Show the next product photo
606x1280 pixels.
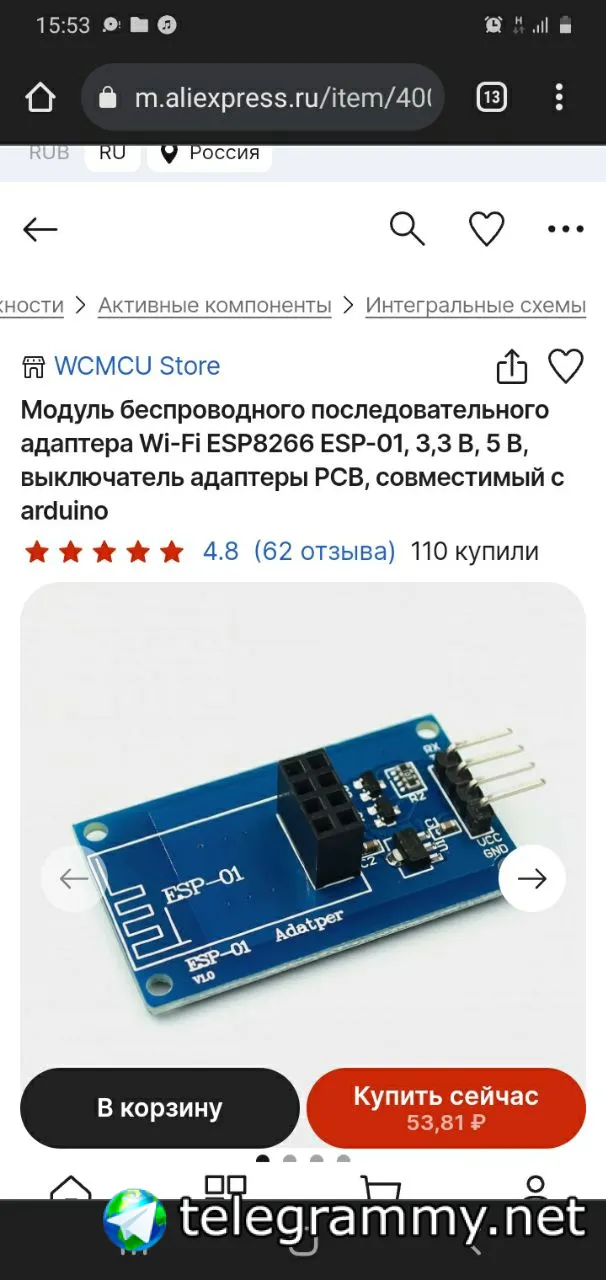pyautogui.click(x=532, y=879)
